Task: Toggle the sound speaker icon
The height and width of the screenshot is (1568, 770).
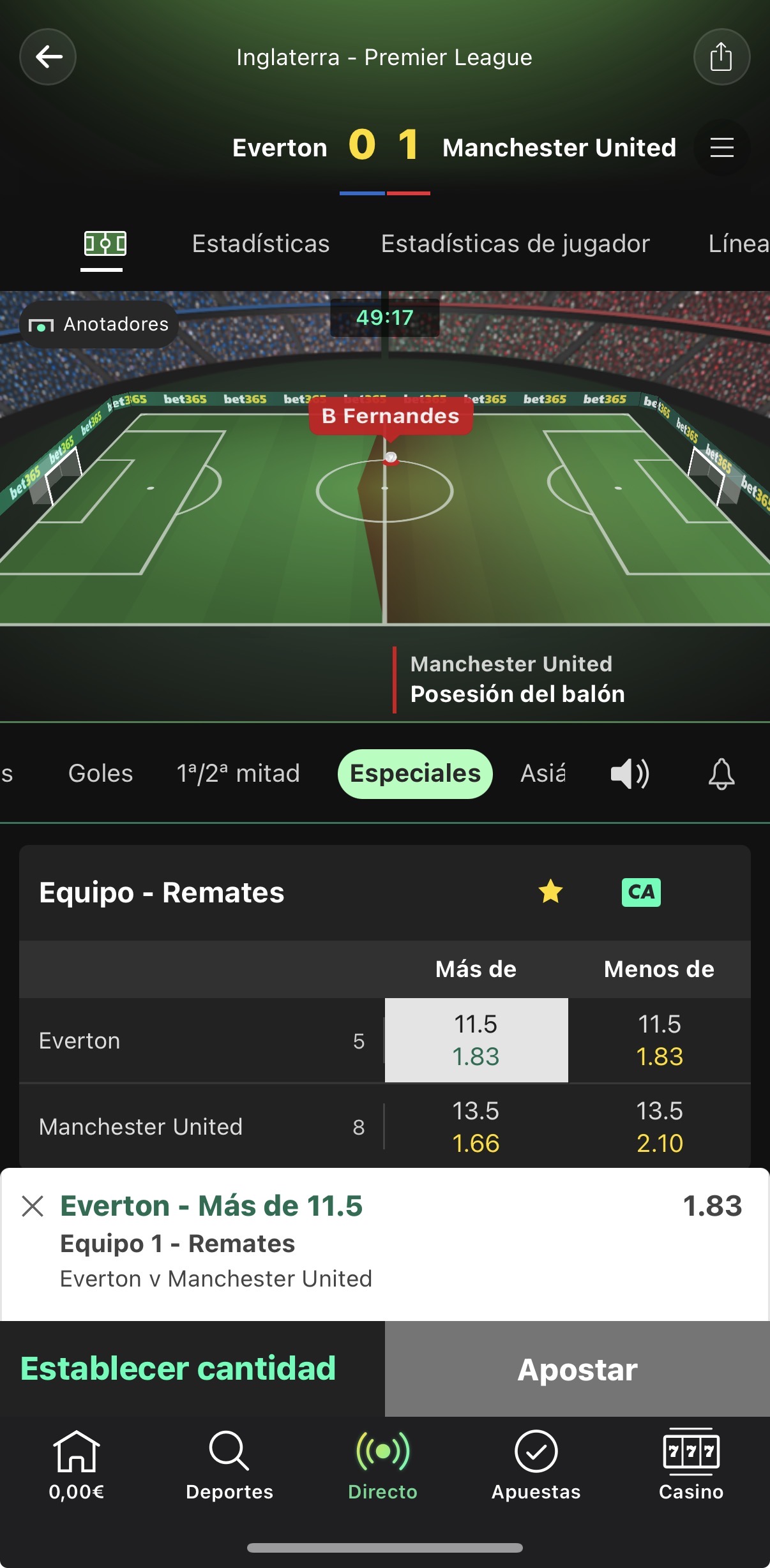Action: click(x=630, y=774)
